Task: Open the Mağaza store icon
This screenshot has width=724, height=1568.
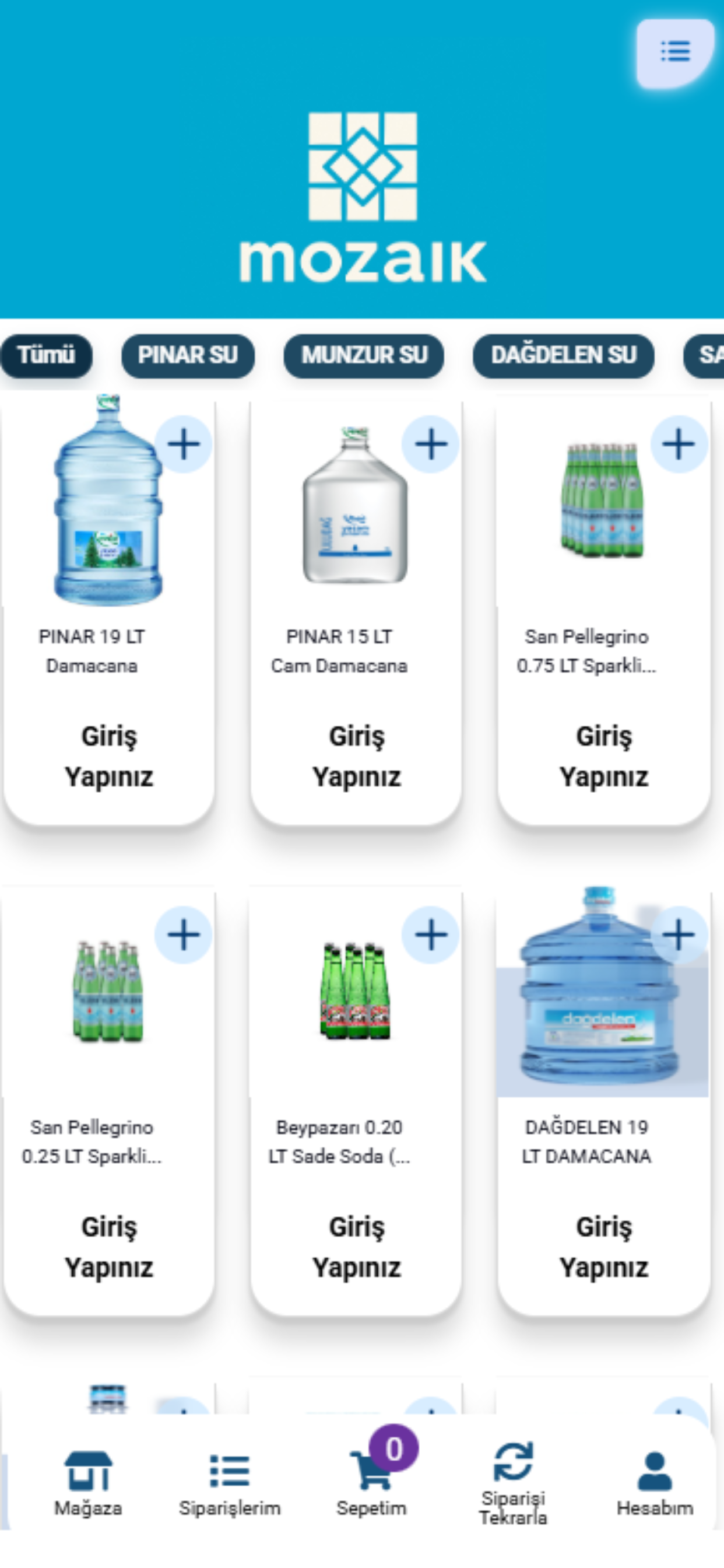Action: point(89,1475)
